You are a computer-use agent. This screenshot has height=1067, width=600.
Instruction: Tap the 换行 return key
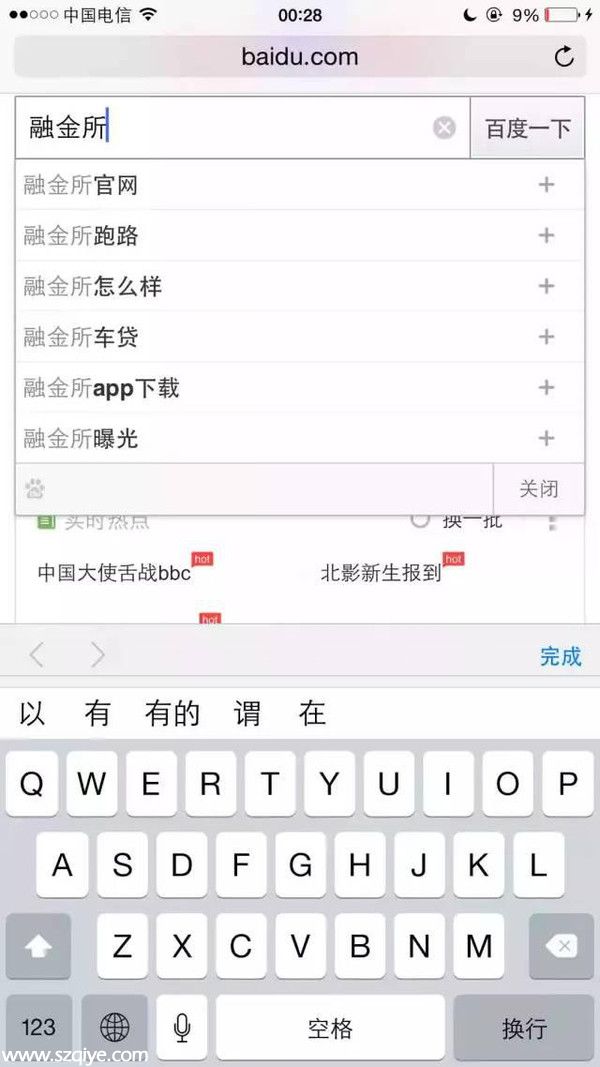click(524, 1027)
